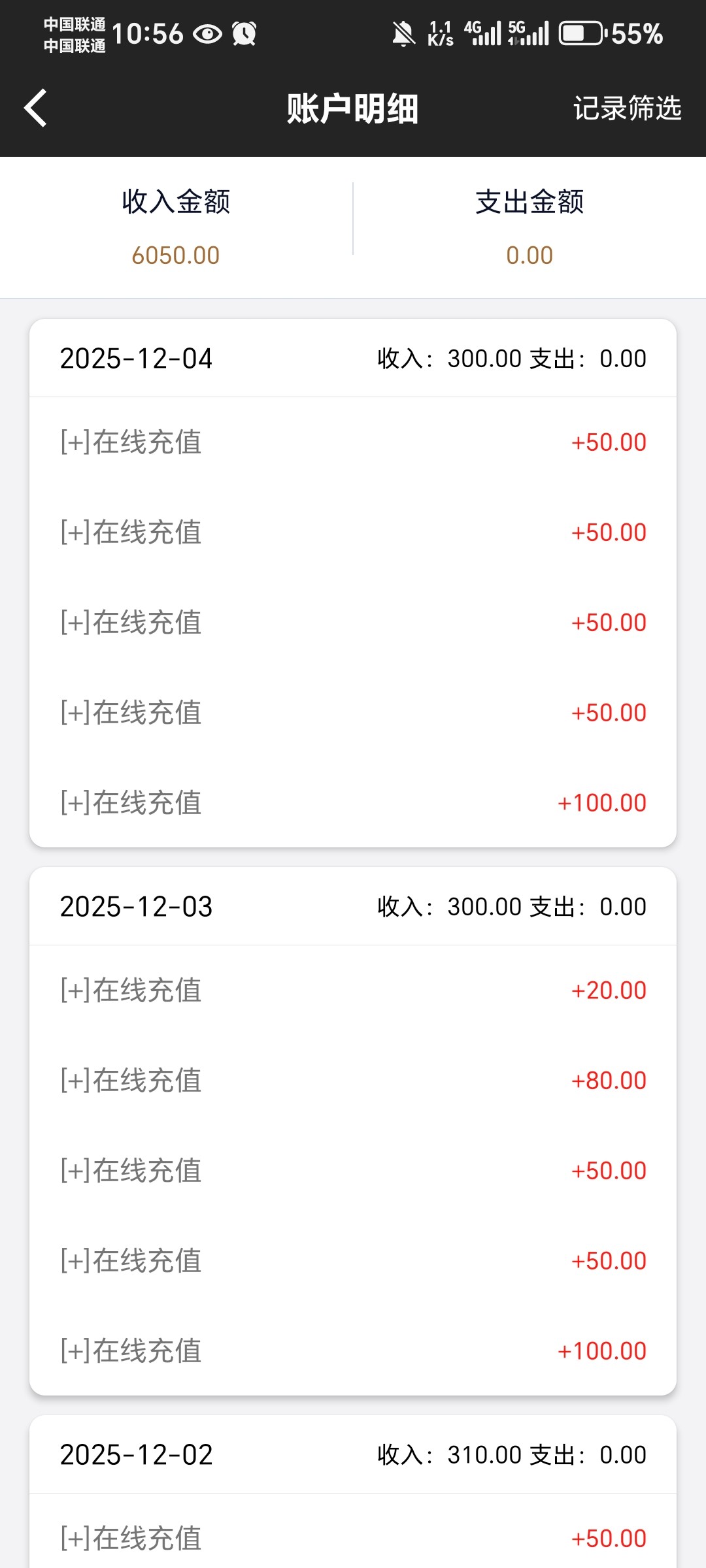
Task: Tap the alarm clock status bar icon
Action: click(x=243, y=32)
